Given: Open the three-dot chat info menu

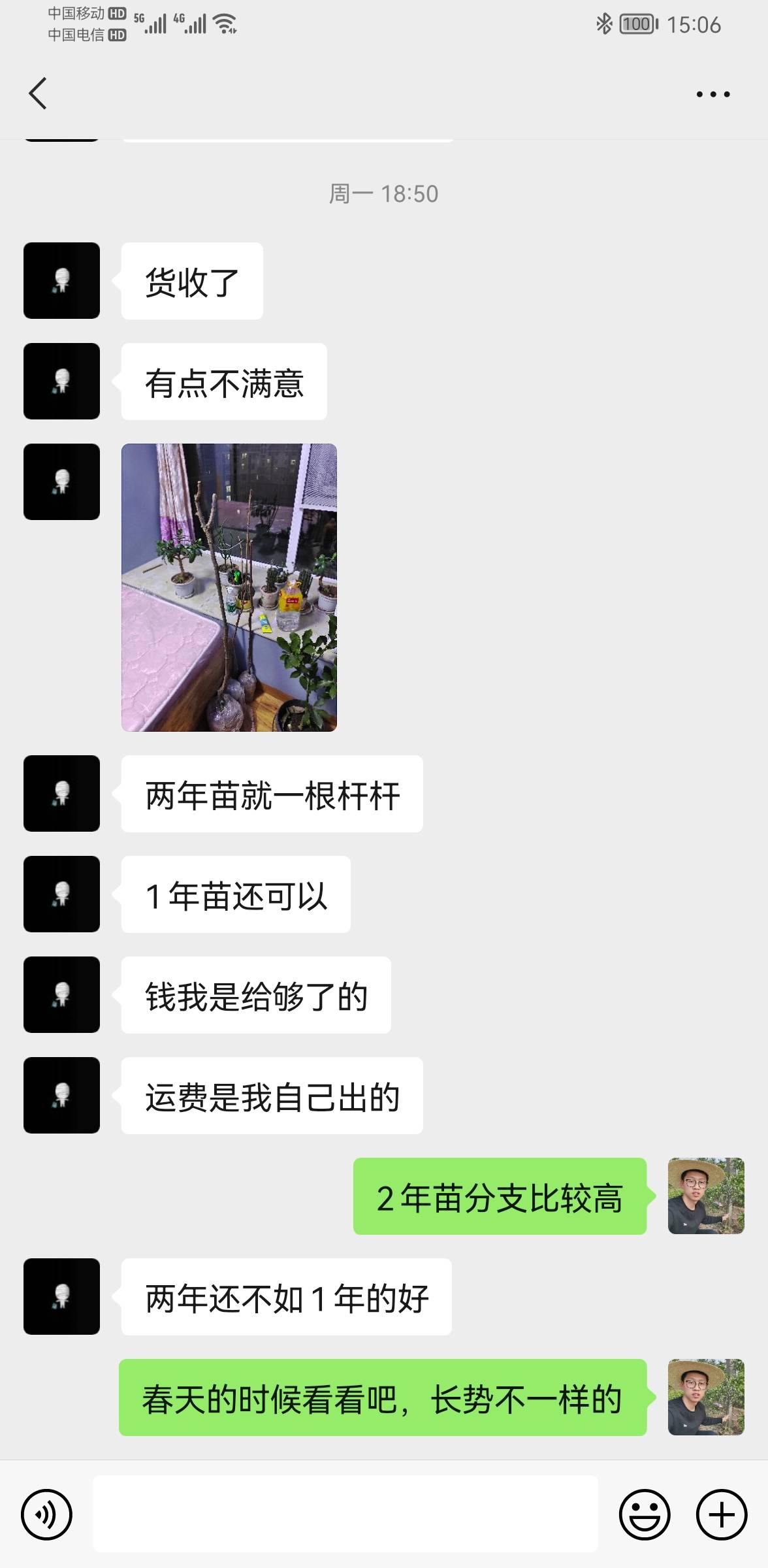Looking at the screenshot, I should point(712,94).
